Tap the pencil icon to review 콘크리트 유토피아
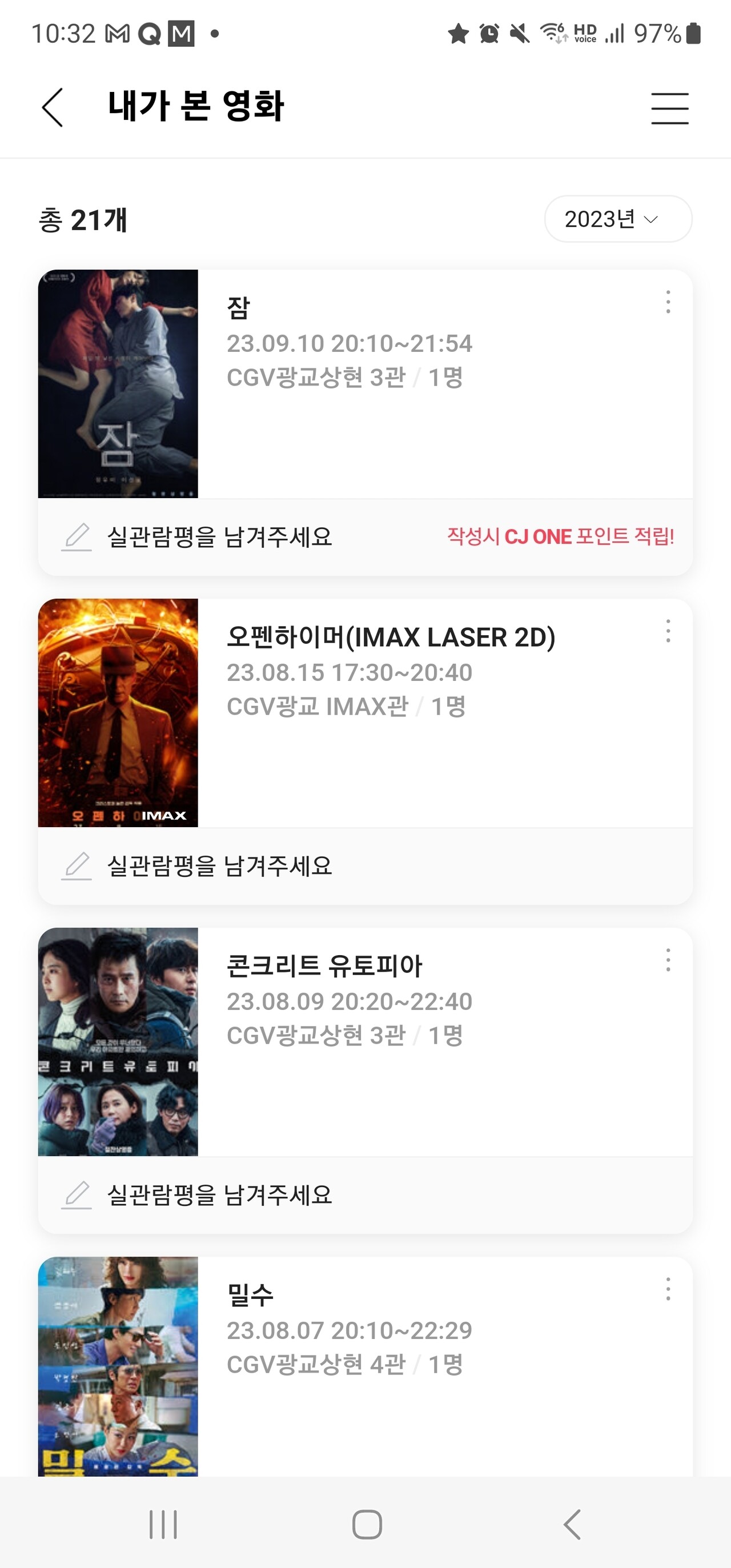This screenshot has width=731, height=1568. pyautogui.click(x=75, y=1194)
